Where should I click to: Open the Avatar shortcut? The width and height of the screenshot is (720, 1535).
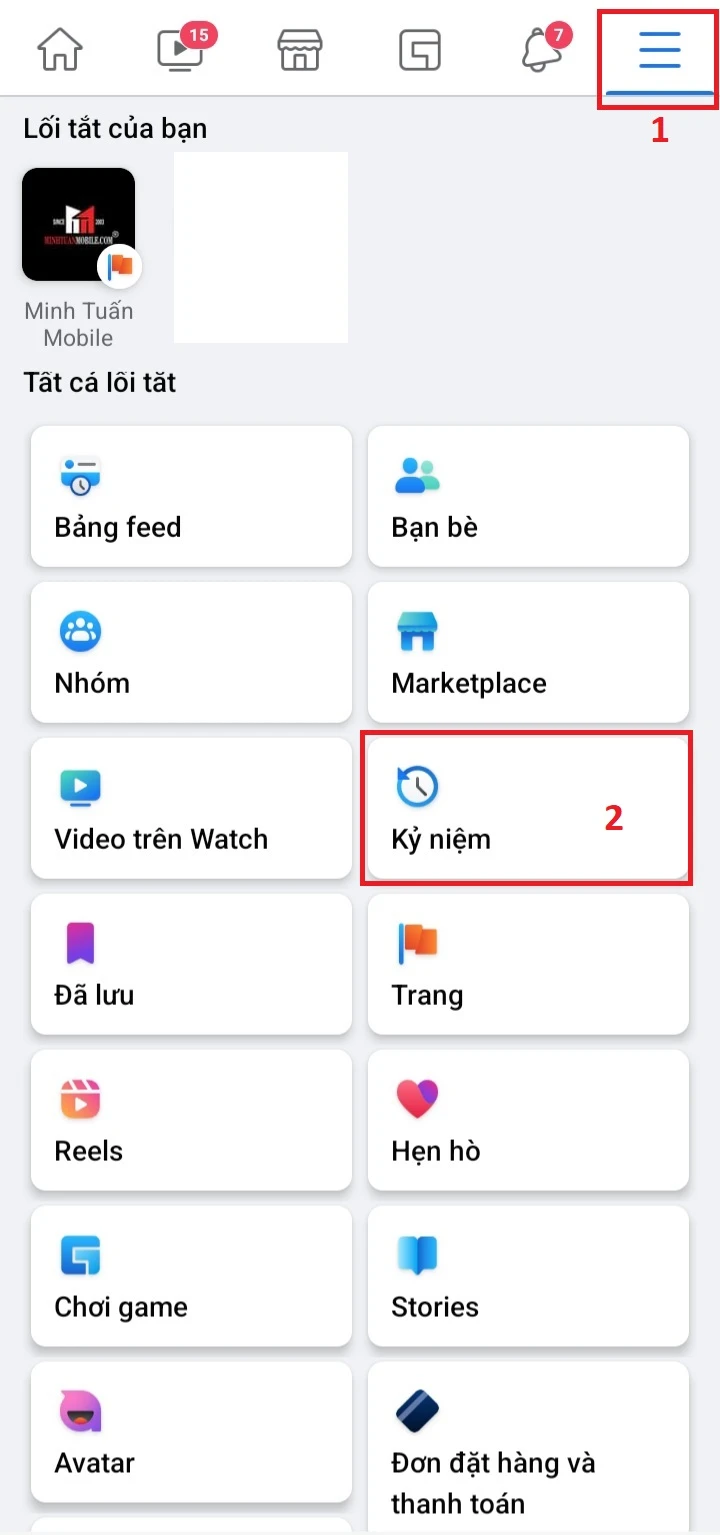[x=190, y=1433]
